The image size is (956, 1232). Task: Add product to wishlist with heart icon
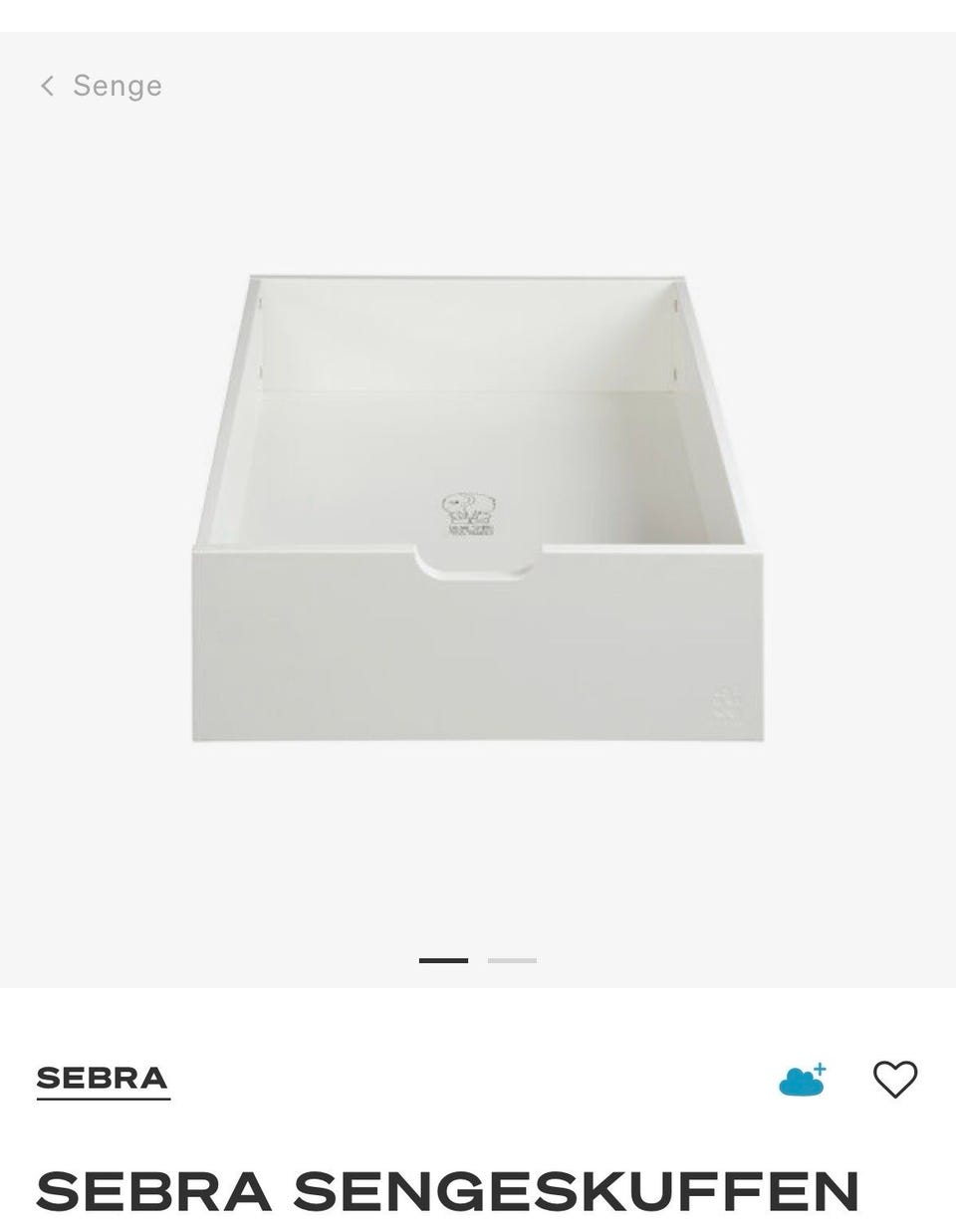tap(894, 1080)
